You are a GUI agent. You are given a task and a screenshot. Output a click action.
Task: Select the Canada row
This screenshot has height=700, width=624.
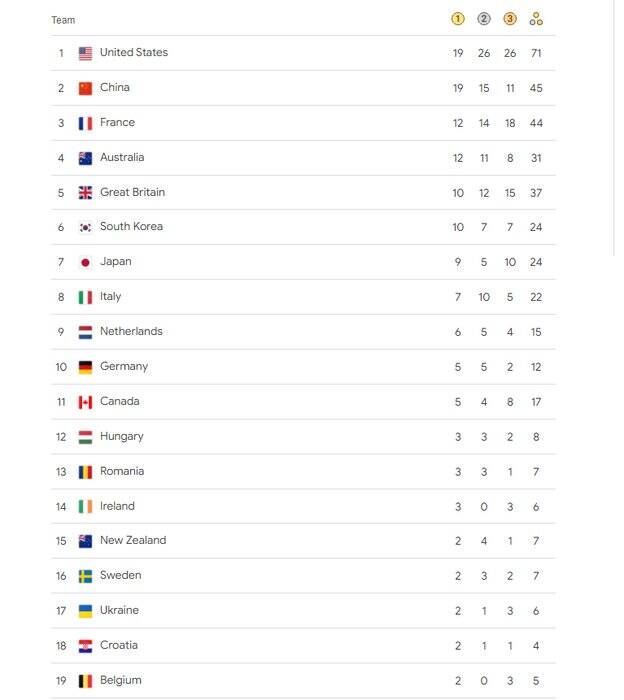coord(119,402)
